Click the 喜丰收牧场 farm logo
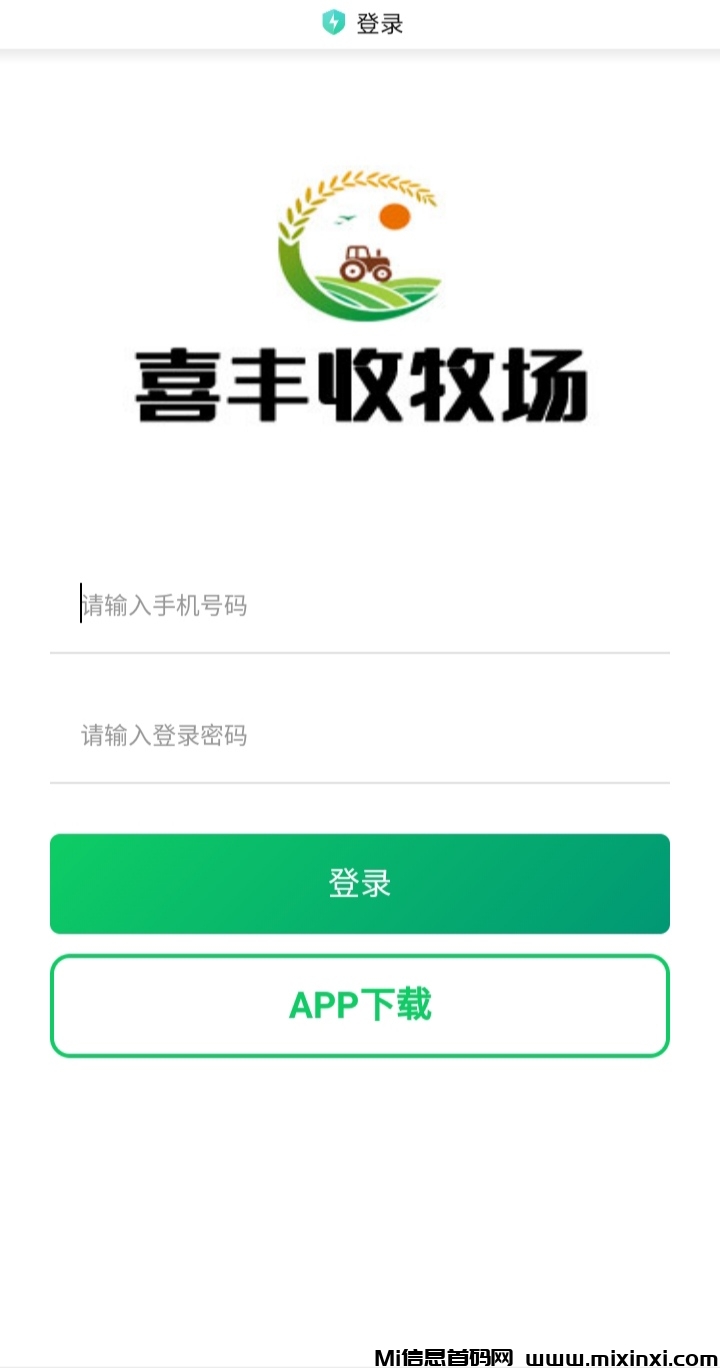Image resolution: width=720 pixels, height=1368 pixels. [x=360, y=245]
